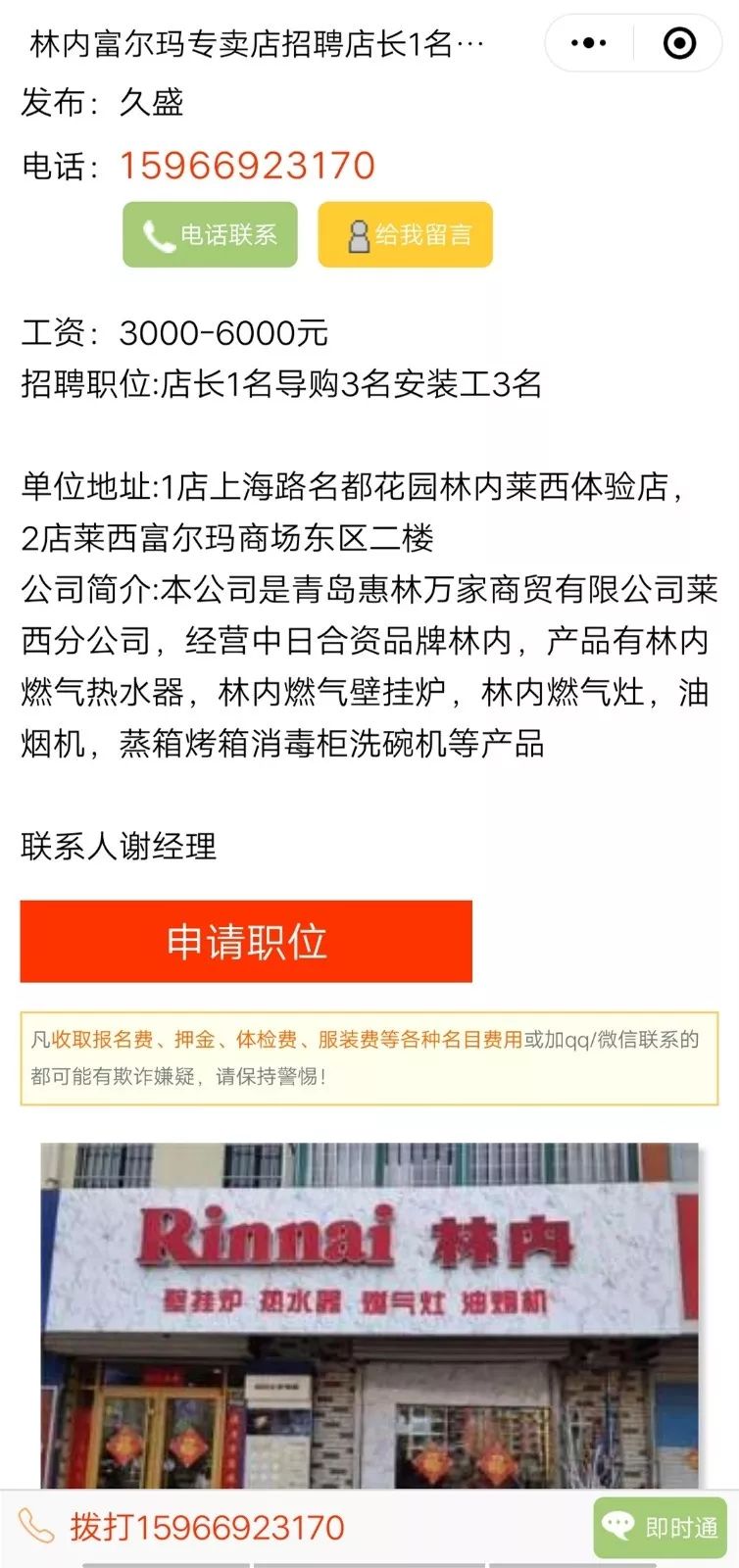Open the Rinnai storefront photo
The image size is (739, 1568).
point(369,1315)
